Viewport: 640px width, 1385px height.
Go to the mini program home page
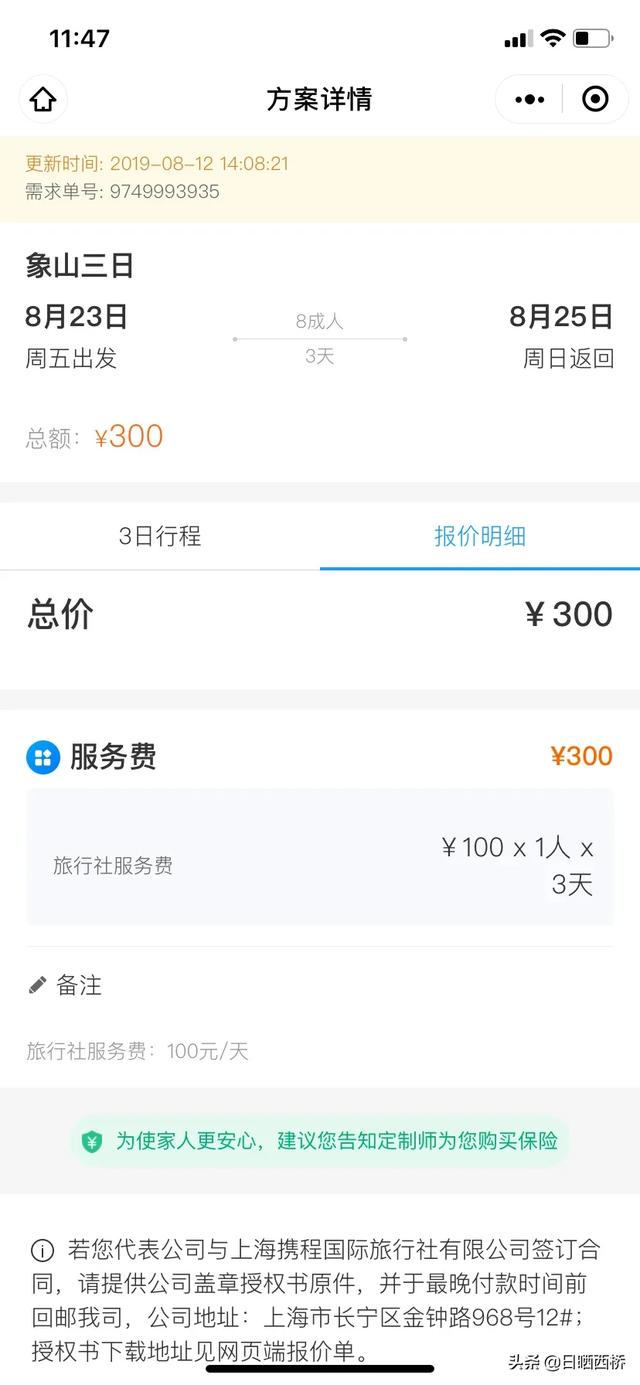[43, 100]
